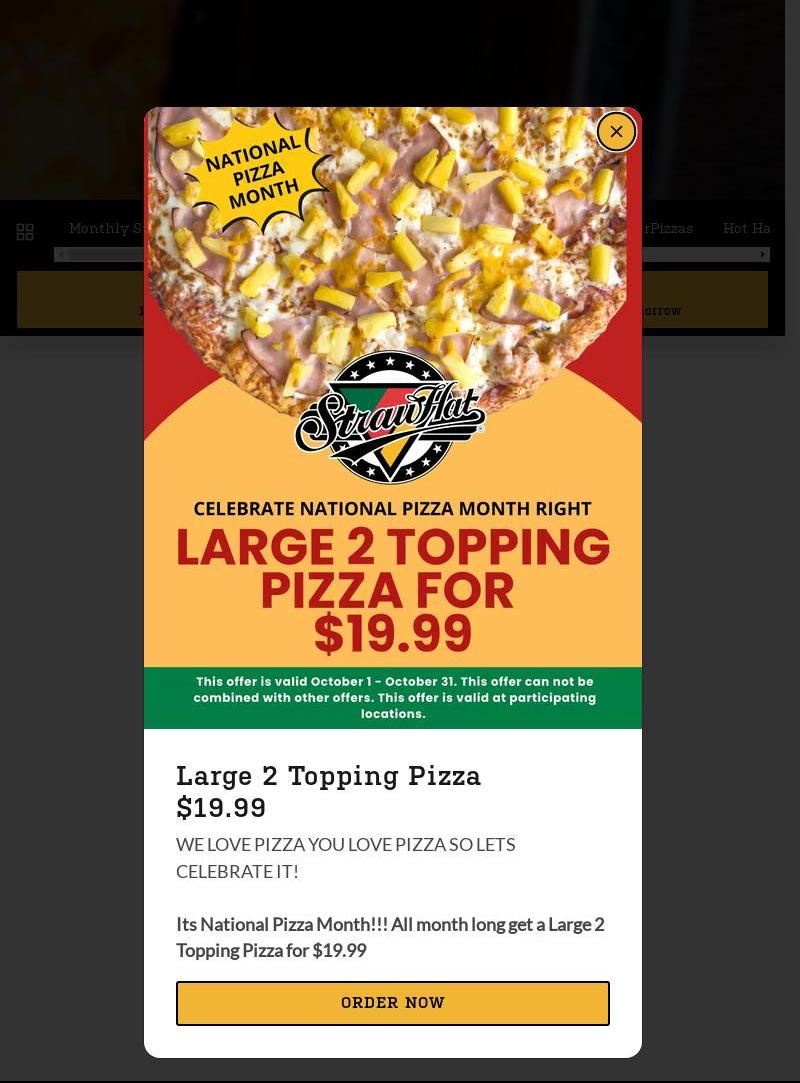Close the National Pizza Month popup
The height and width of the screenshot is (1083, 800).
pos(616,131)
